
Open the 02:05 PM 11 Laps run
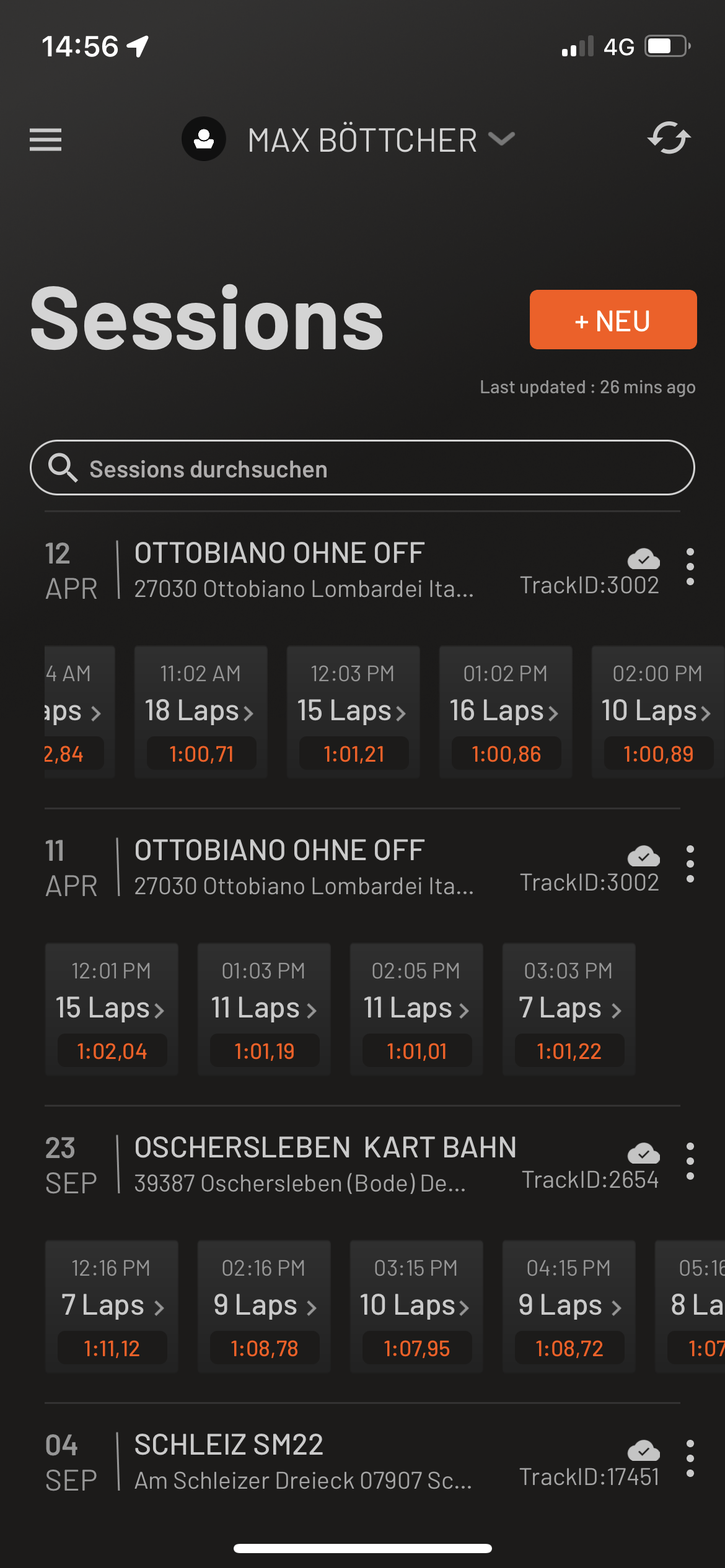point(416,1009)
